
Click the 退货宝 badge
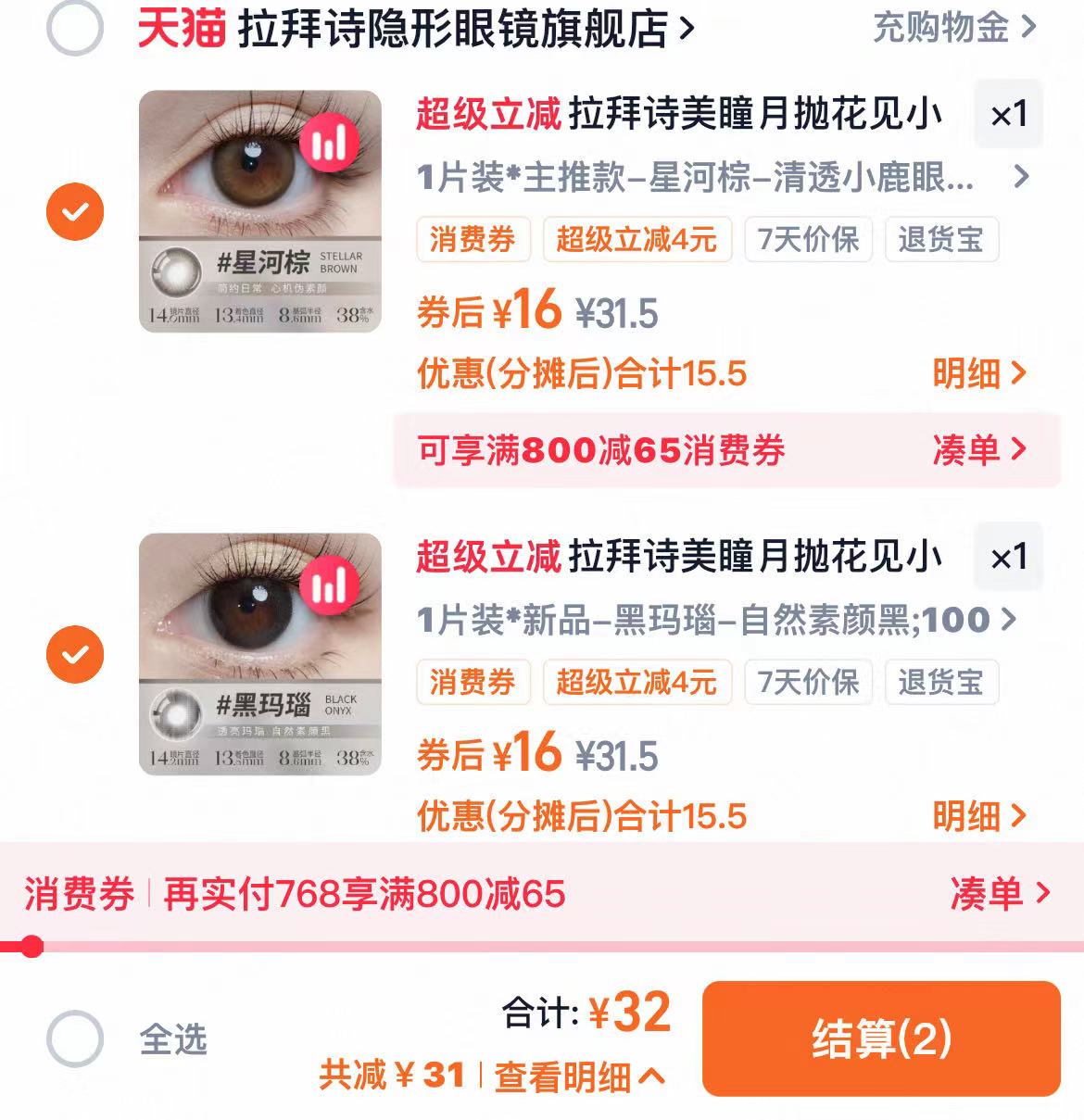point(942,240)
